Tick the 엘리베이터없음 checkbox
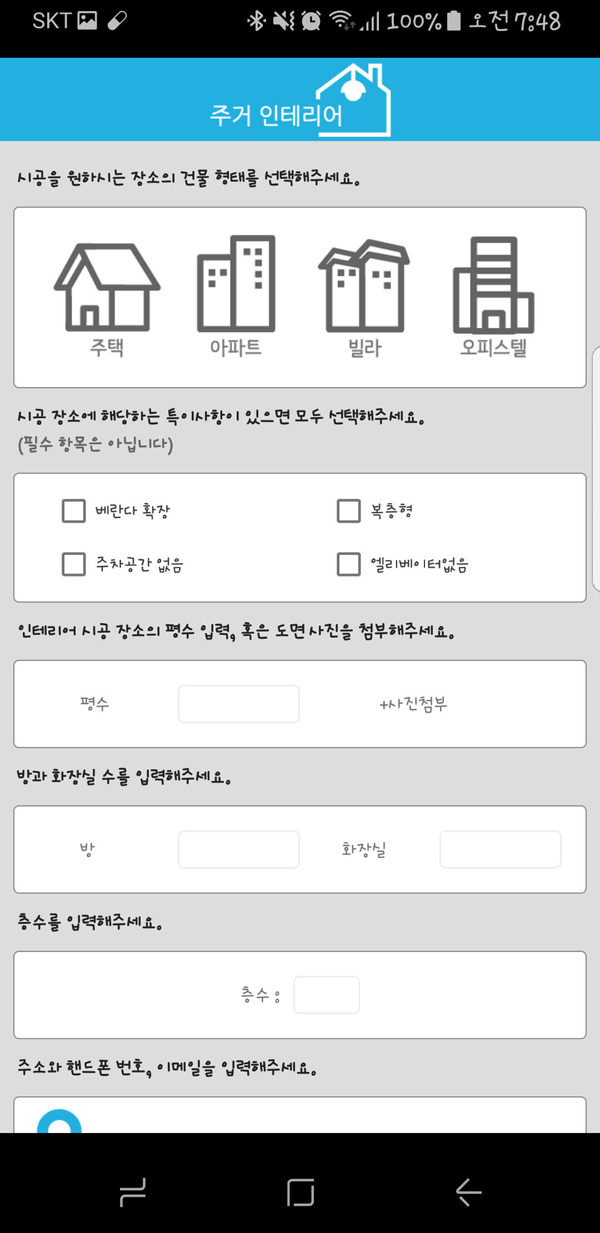Screen dimensions: 600x1233 348,564
